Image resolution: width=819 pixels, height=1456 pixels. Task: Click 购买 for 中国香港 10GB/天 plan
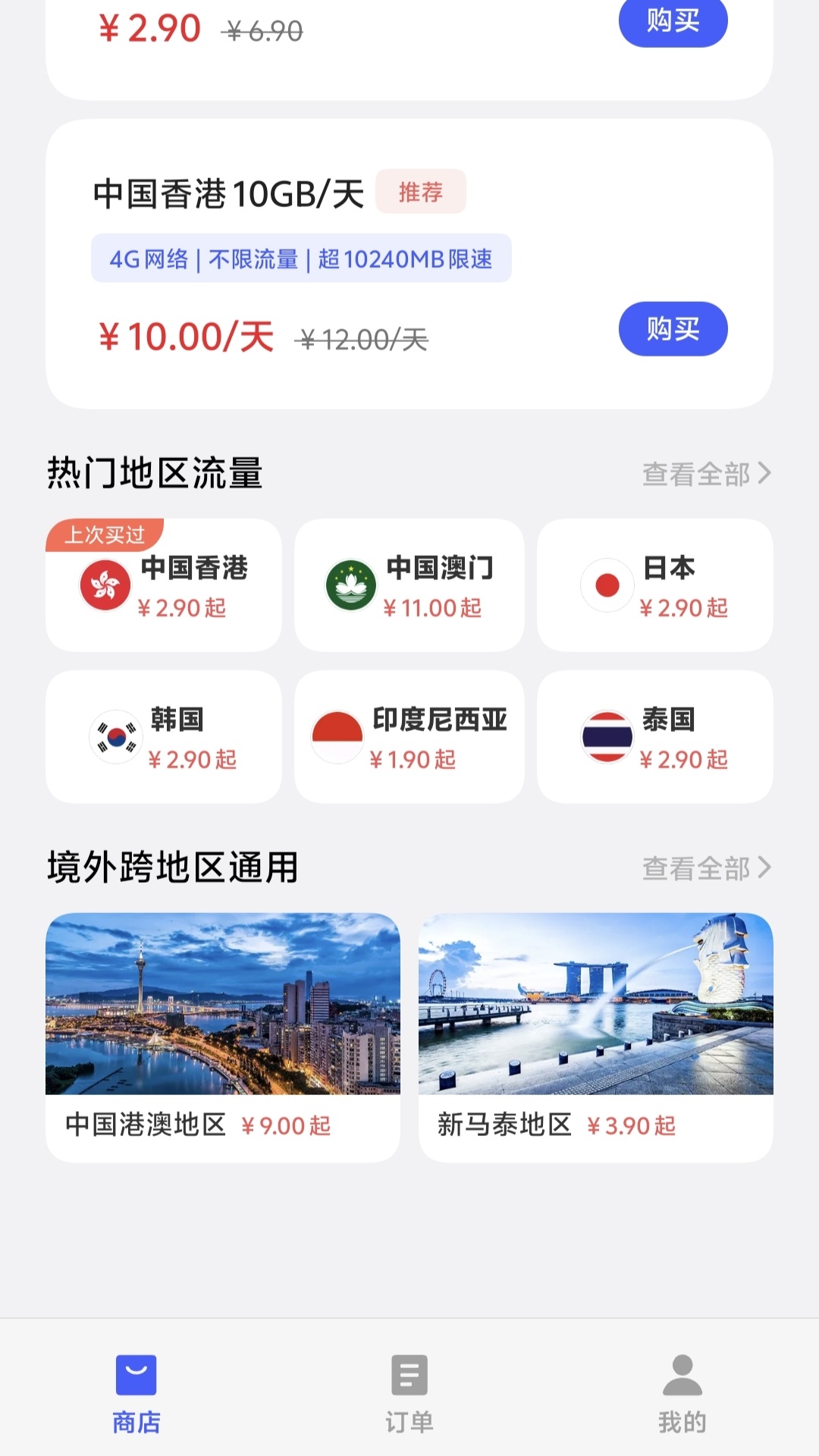point(673,329)
